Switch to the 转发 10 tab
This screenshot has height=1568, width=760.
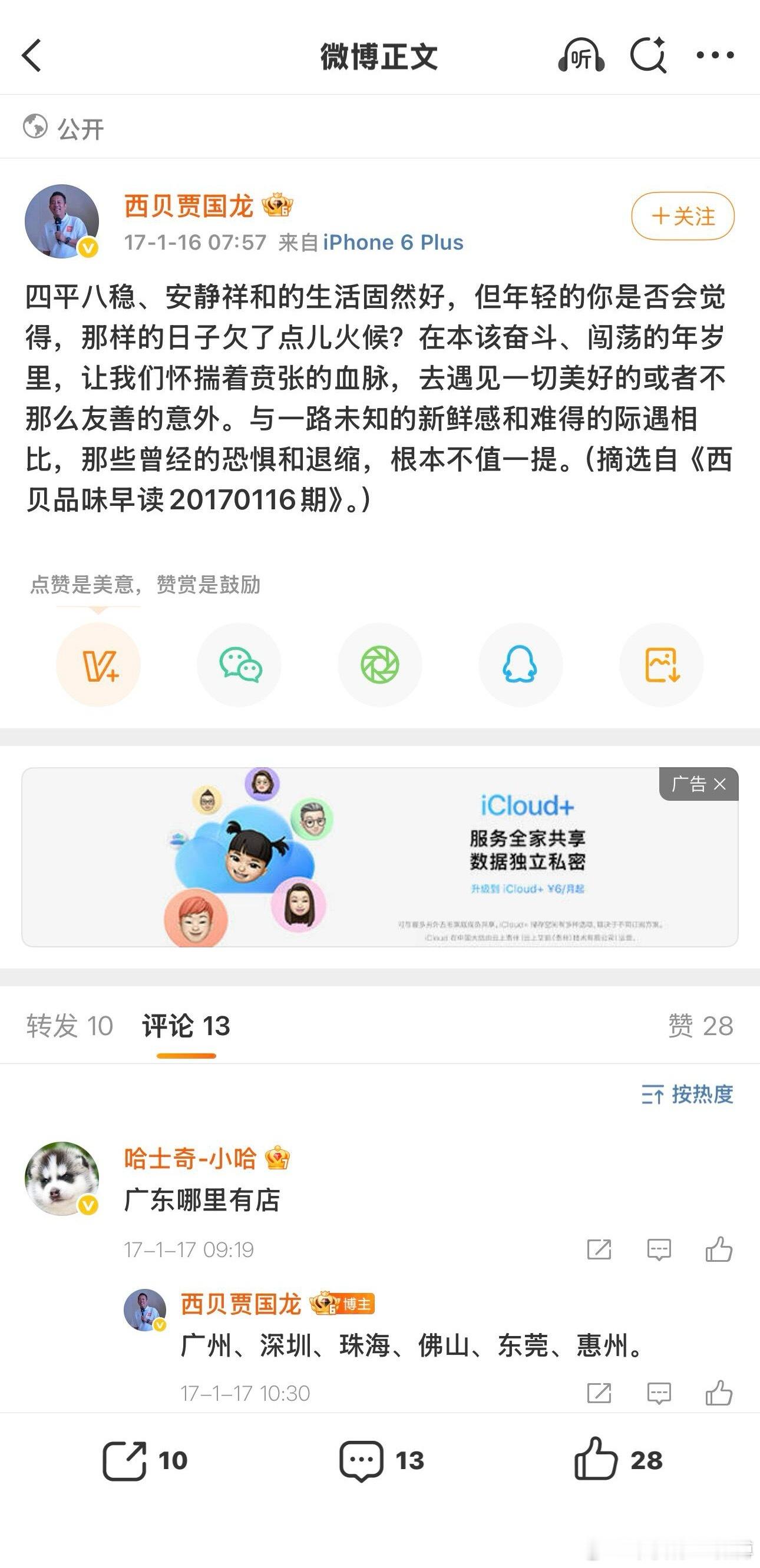(69, 1025)
